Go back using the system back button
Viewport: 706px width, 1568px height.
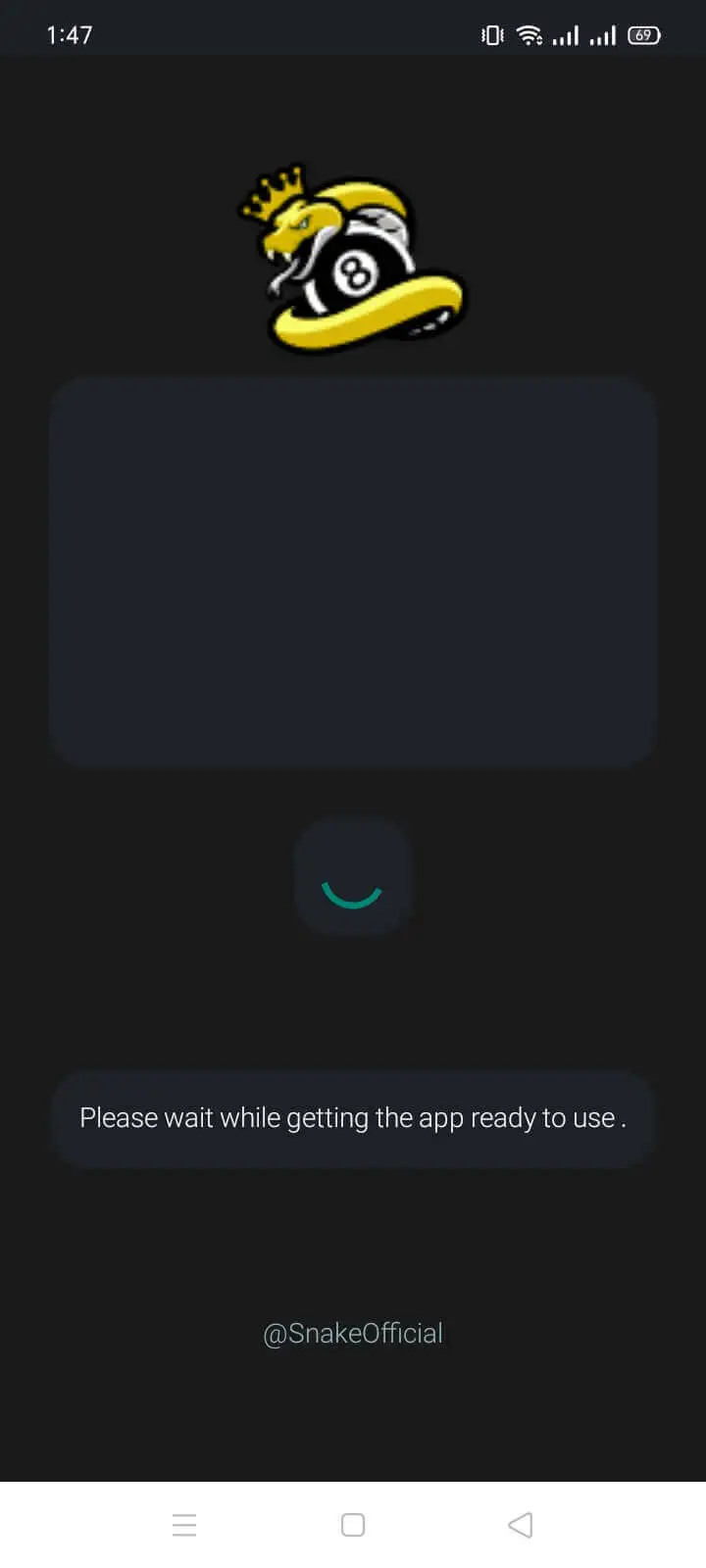(521, 1525)
